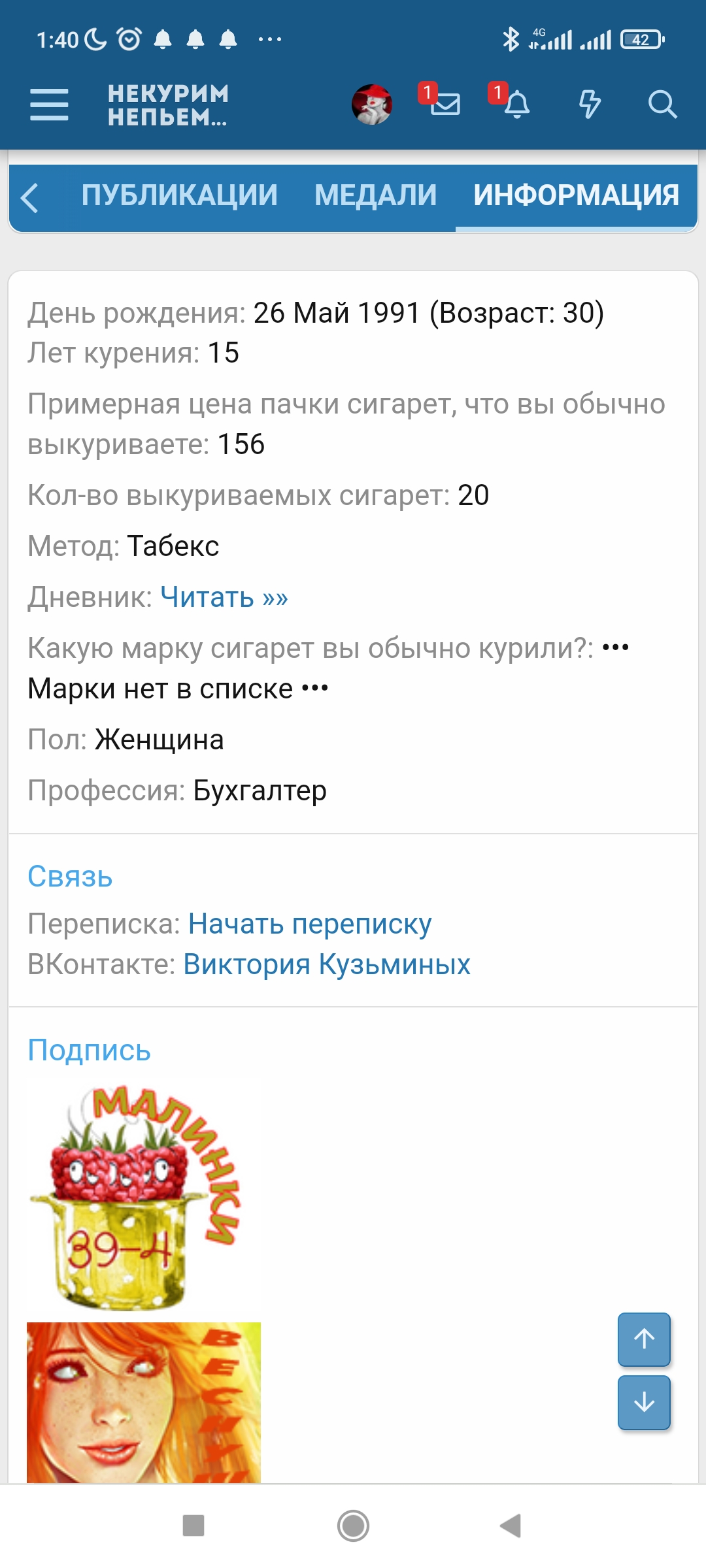The image size is (706, 1568).
Task: Open forum search with the magnifier icon
Action: 663,105
